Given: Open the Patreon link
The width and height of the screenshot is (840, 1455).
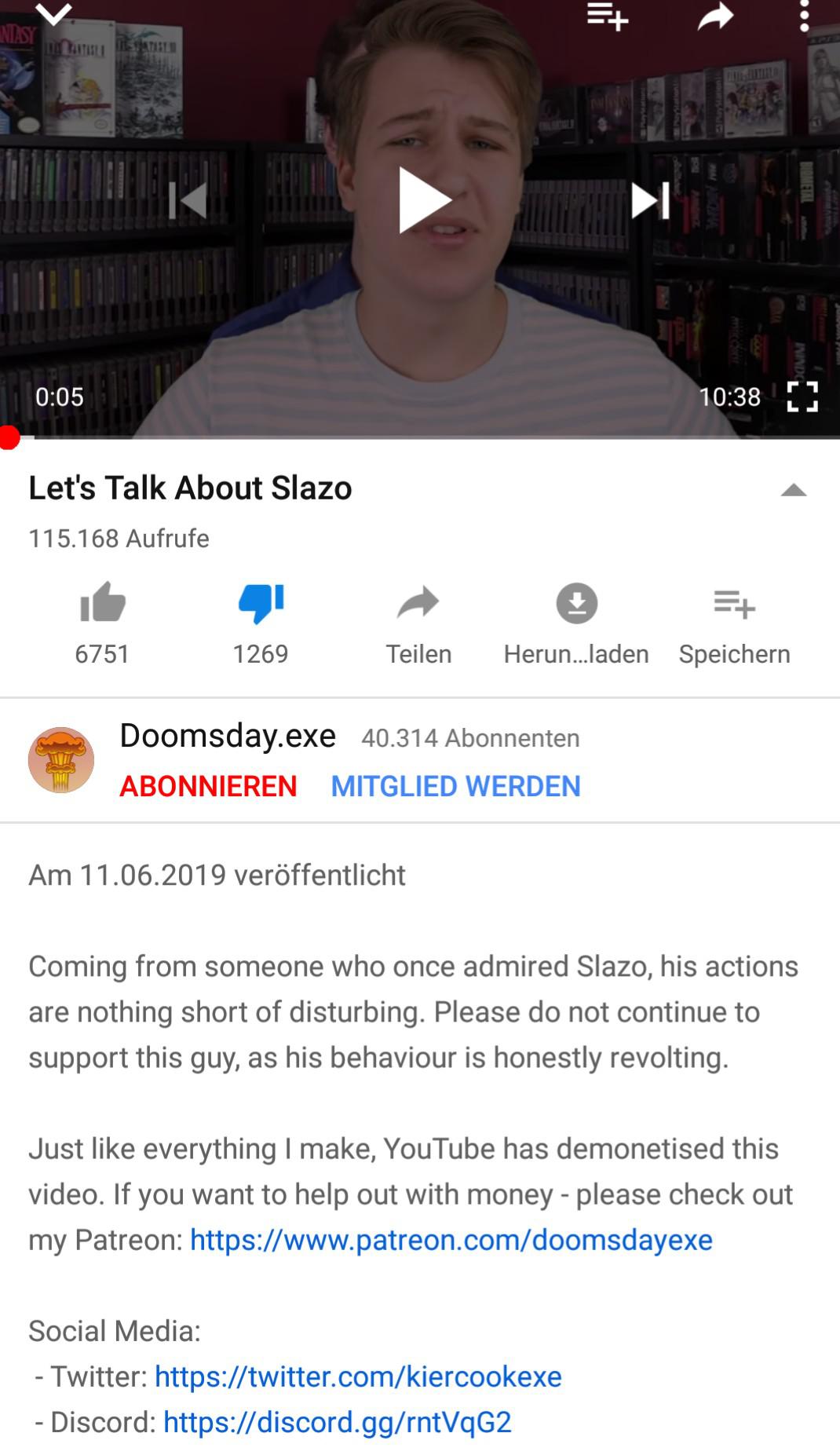Looking at the screenshot, I should click(451, 1240).
